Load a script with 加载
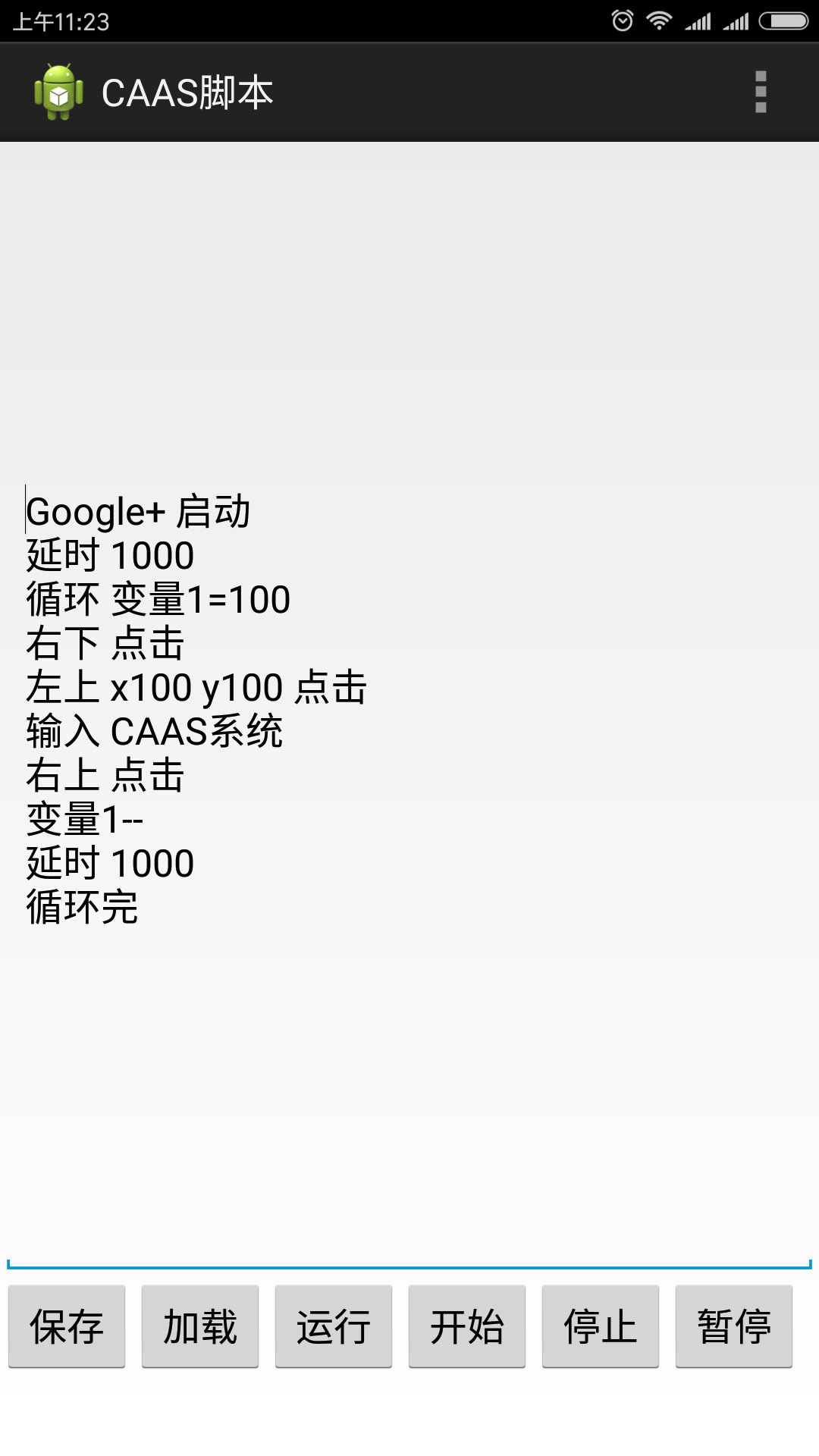819x1456 pixels. (200, 1326)
